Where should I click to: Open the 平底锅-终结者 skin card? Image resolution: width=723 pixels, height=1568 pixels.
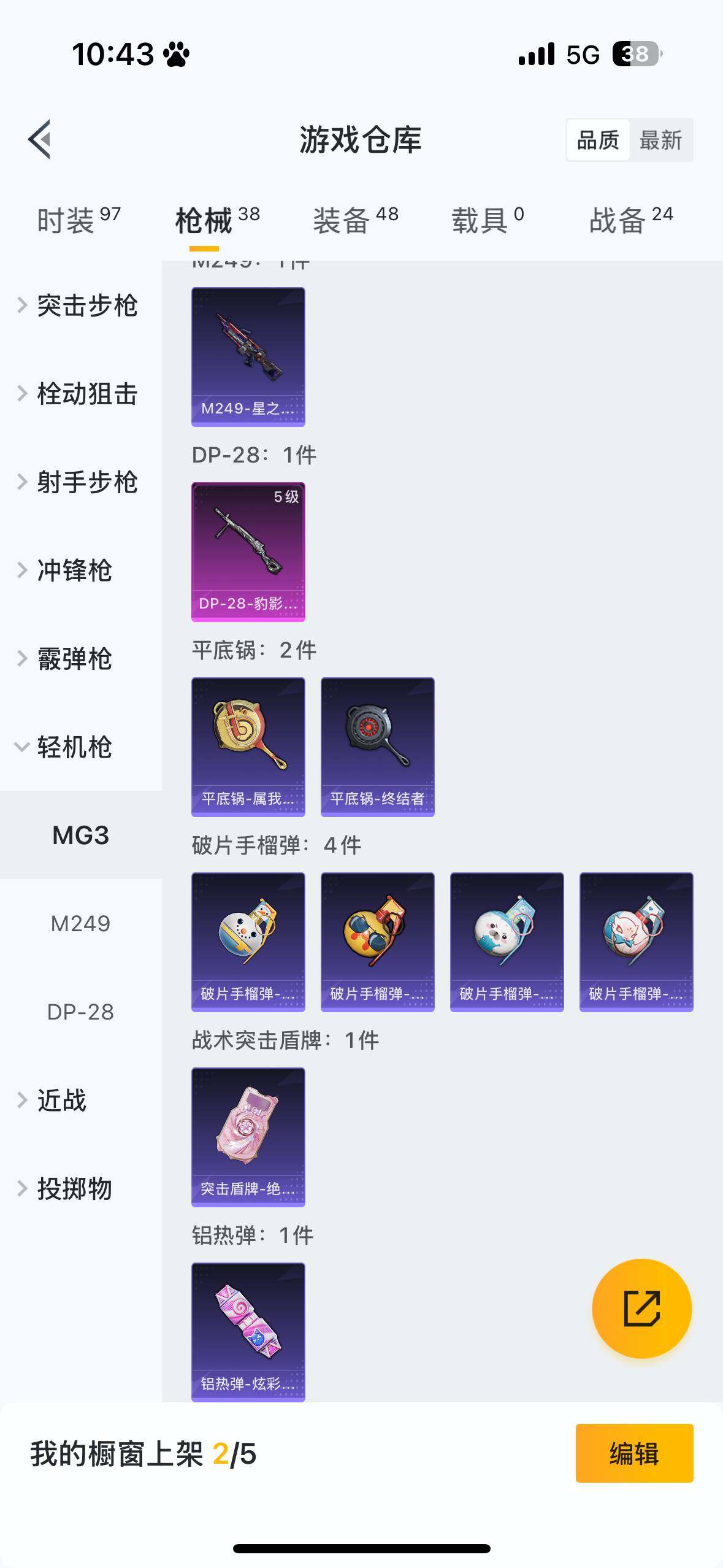click(377, 747)
